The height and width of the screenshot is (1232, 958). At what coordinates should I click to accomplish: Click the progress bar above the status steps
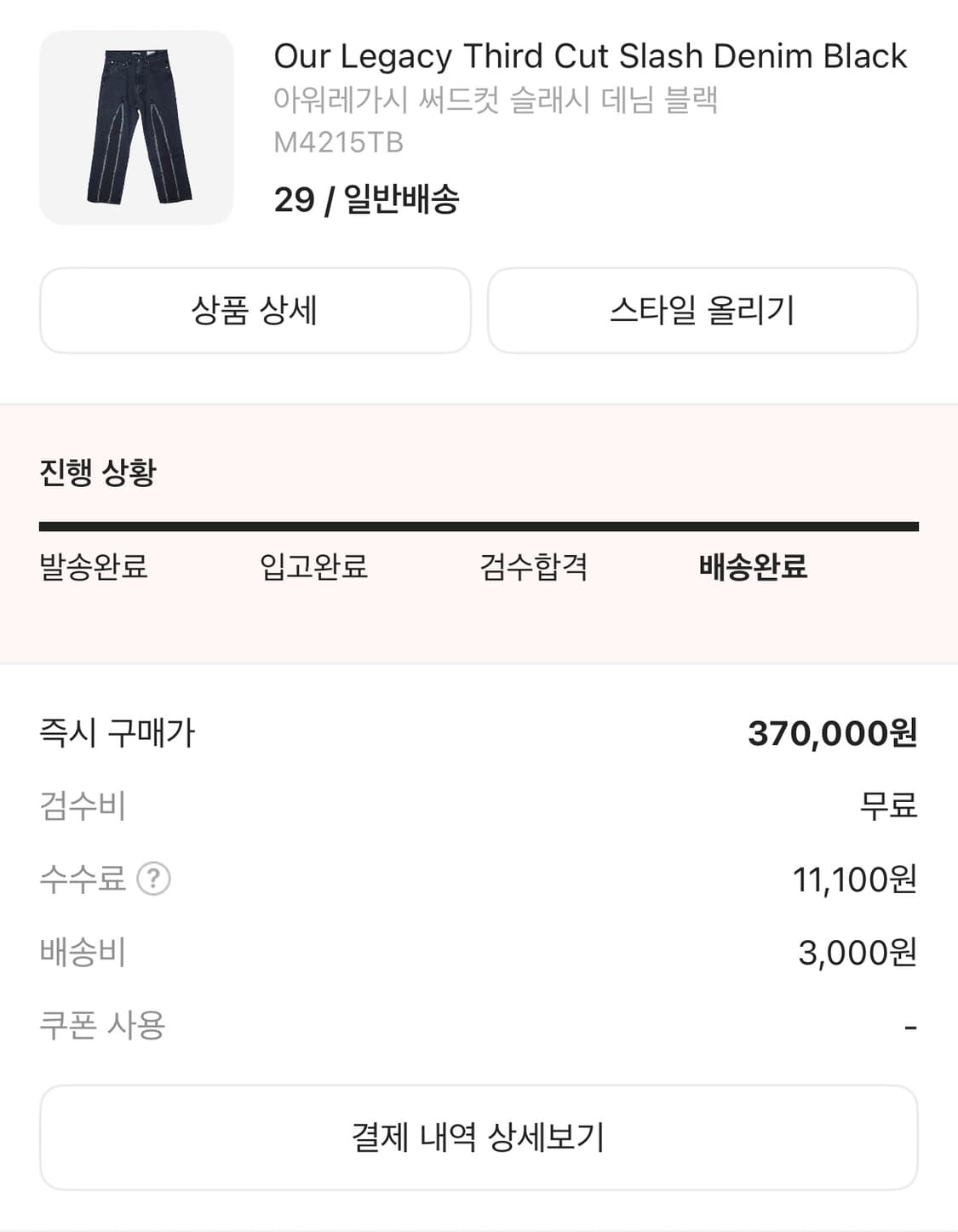pyautogui.click(x=479, y=523)
